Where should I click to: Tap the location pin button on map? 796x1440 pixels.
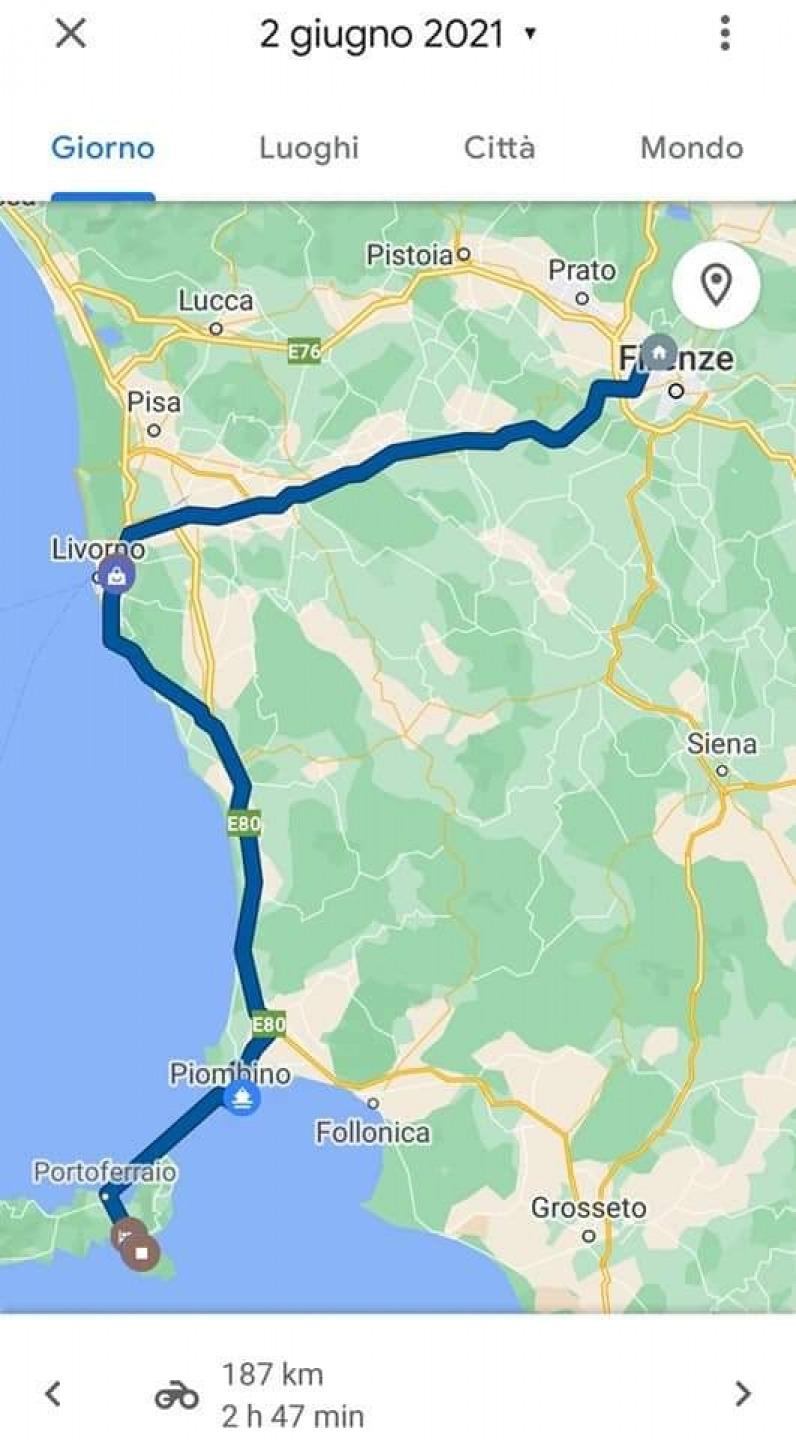coord(715,285)
